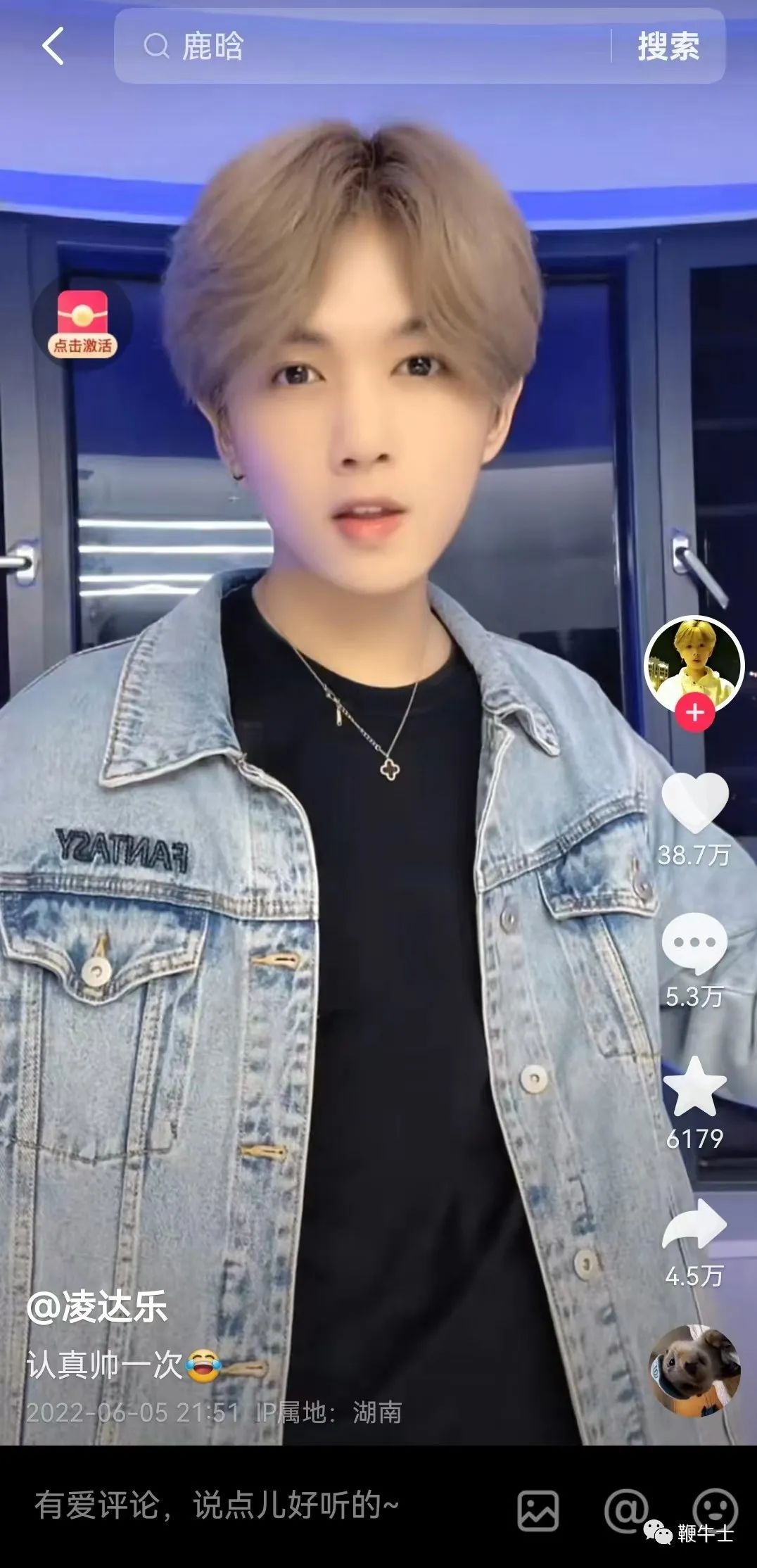Open the spinning music disc sound page
The image size is (757, 1568).
point(694,1370)
